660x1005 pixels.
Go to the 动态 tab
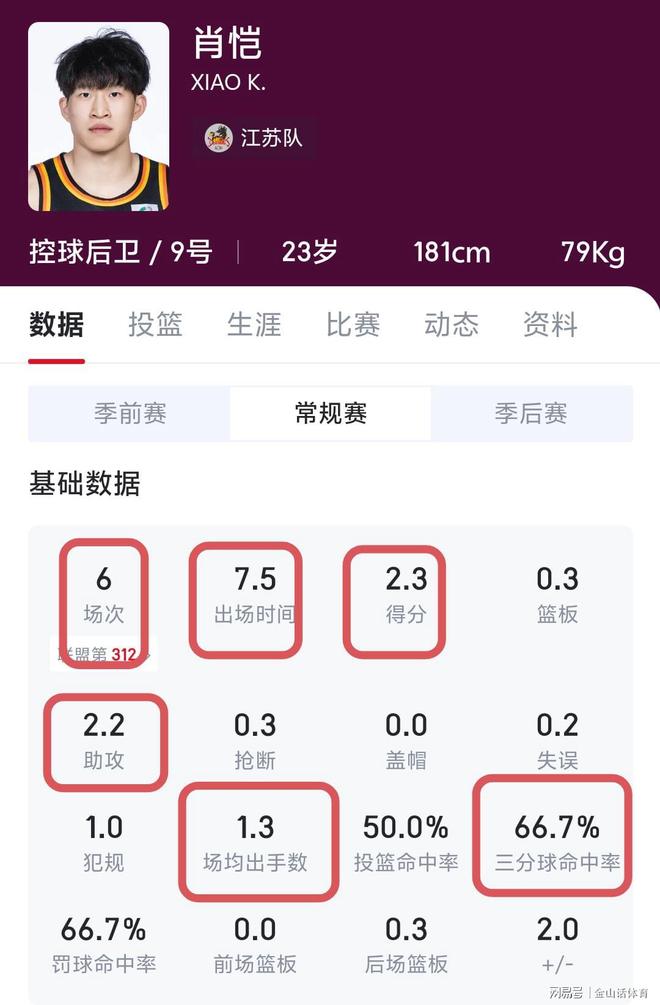click(x=451, y=325)
